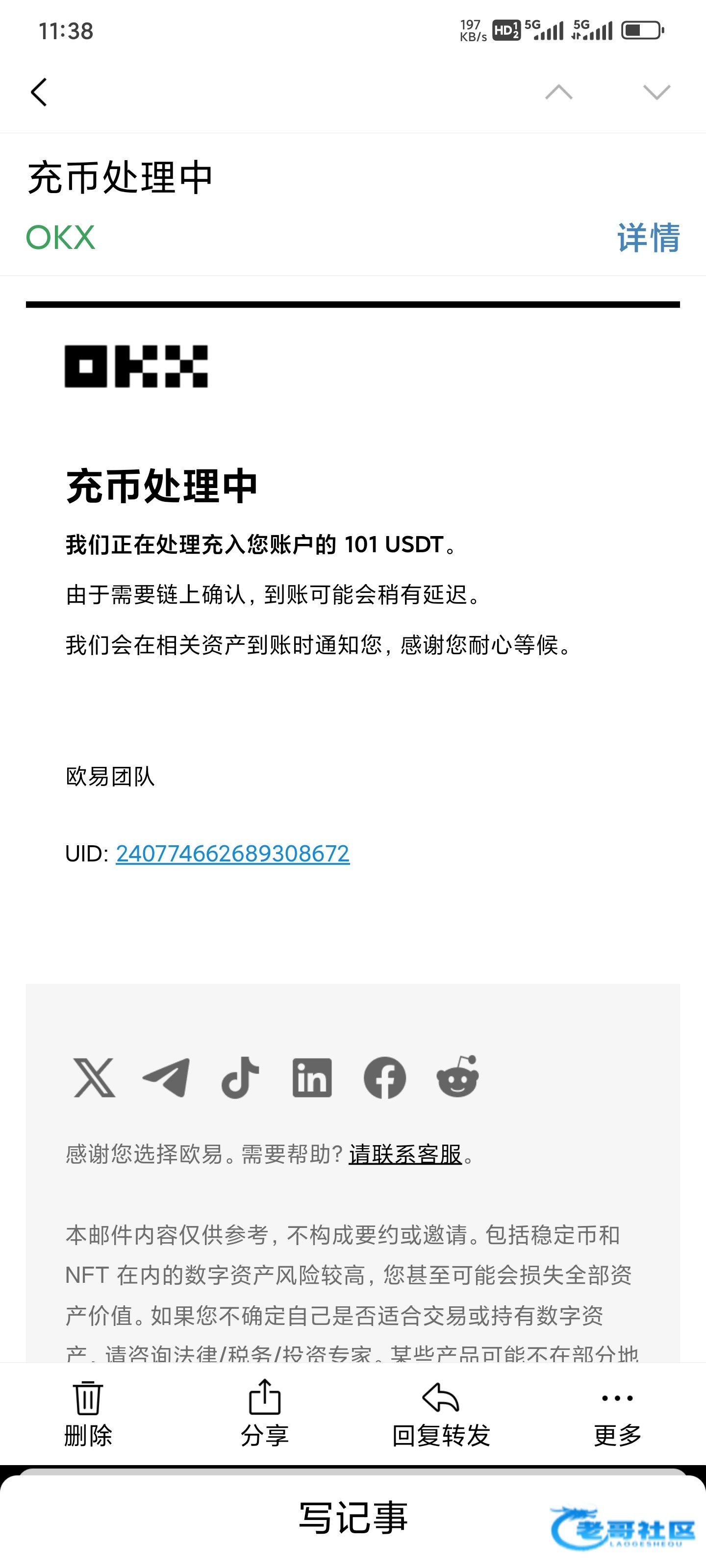Share this email via 分享
Screen dimensions: 706x1568
(264, 1415)
